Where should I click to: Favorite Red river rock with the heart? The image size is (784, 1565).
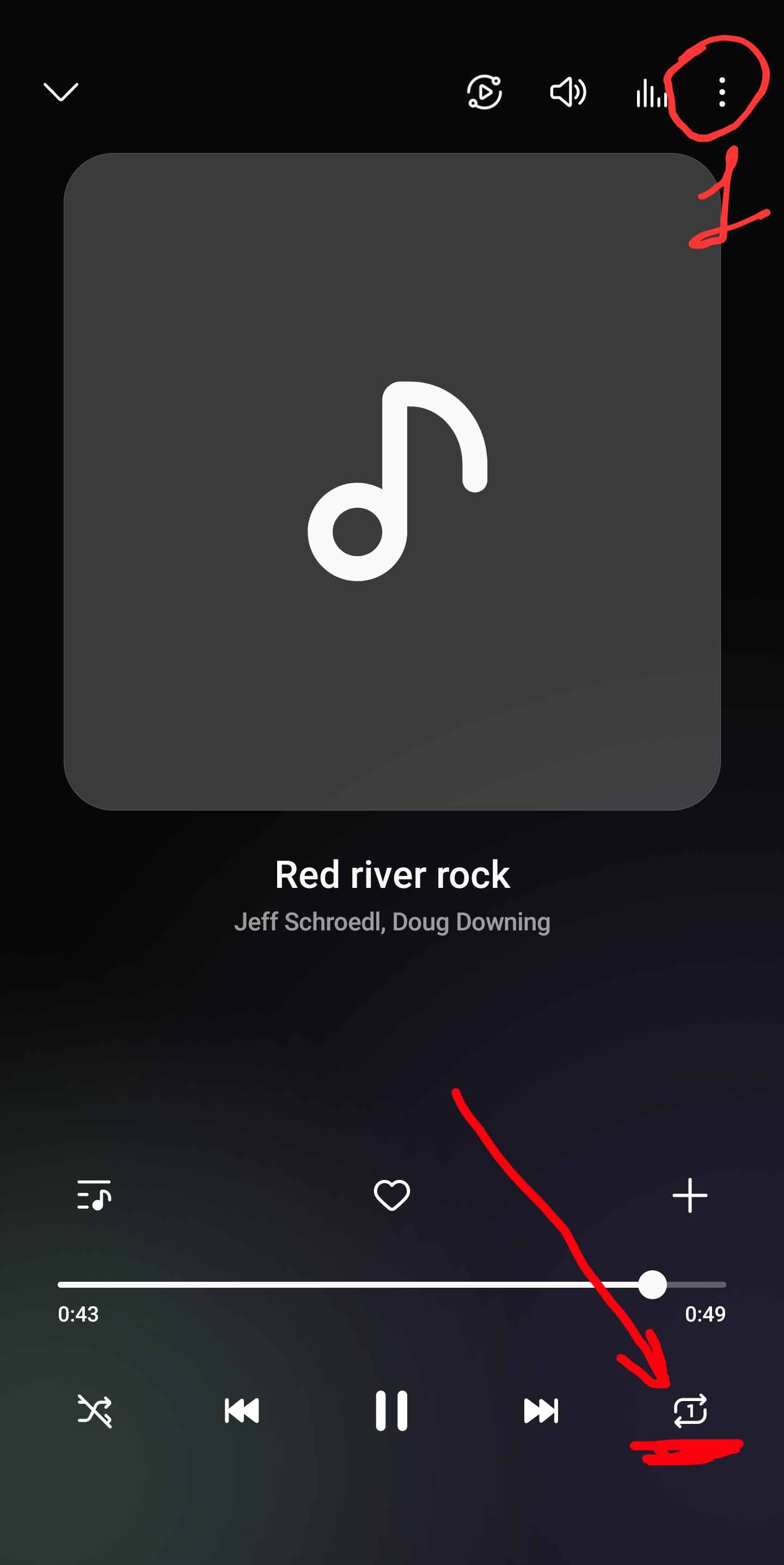click(x=391, y=1195)
